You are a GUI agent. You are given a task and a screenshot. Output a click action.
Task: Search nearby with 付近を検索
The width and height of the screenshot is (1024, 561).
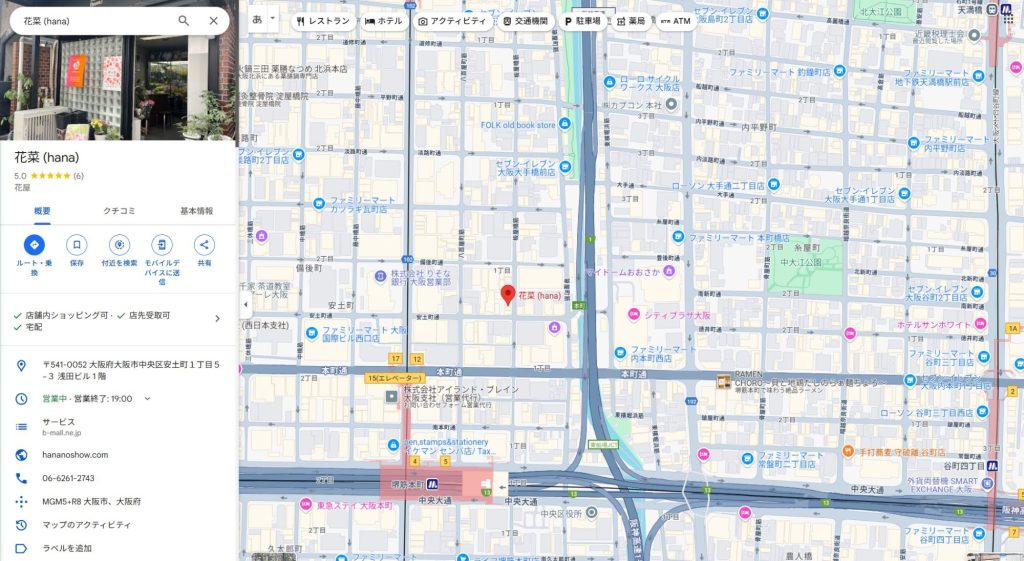[x=119, y=245]
